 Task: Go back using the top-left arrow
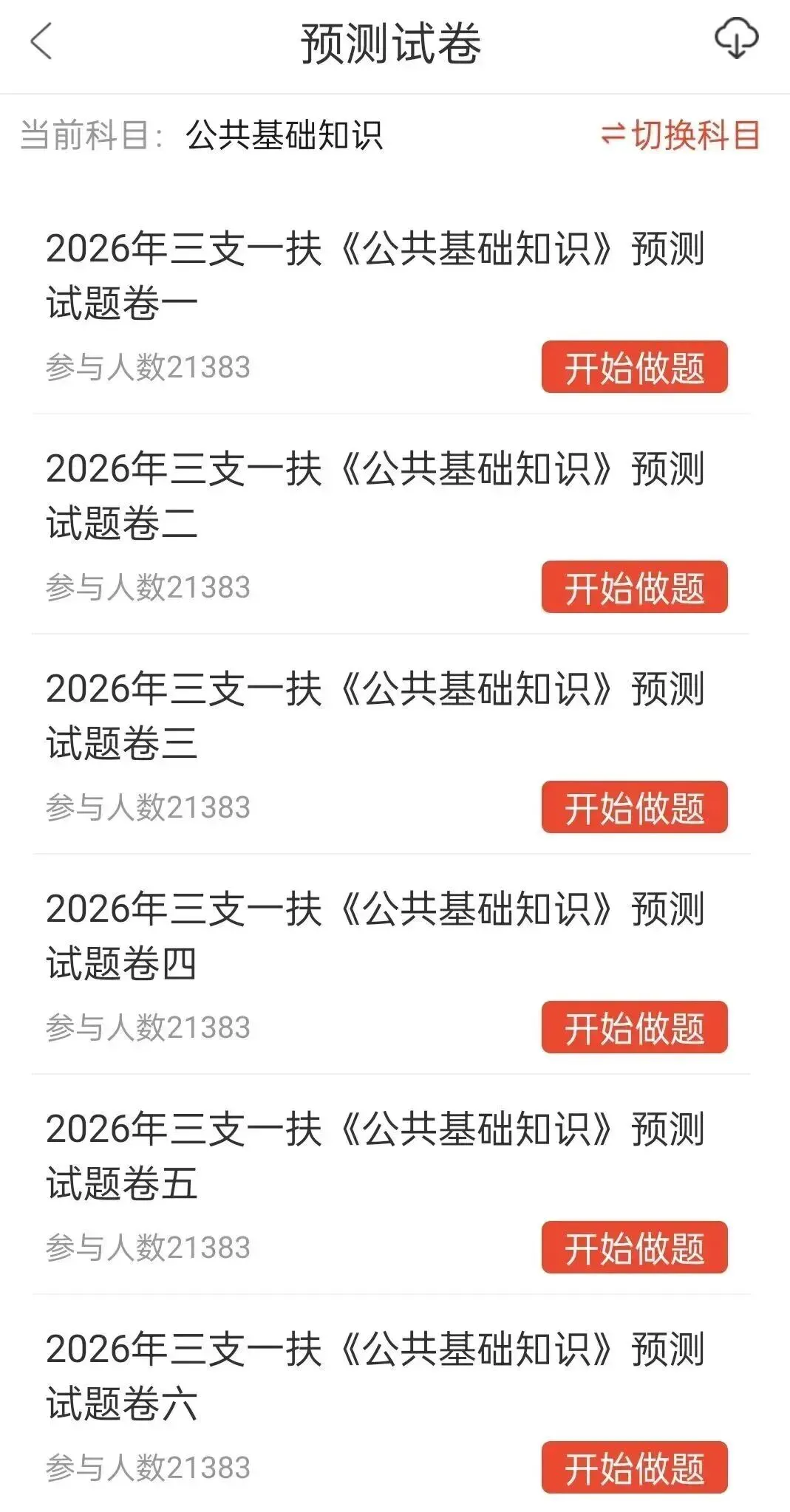coord(42,41)
